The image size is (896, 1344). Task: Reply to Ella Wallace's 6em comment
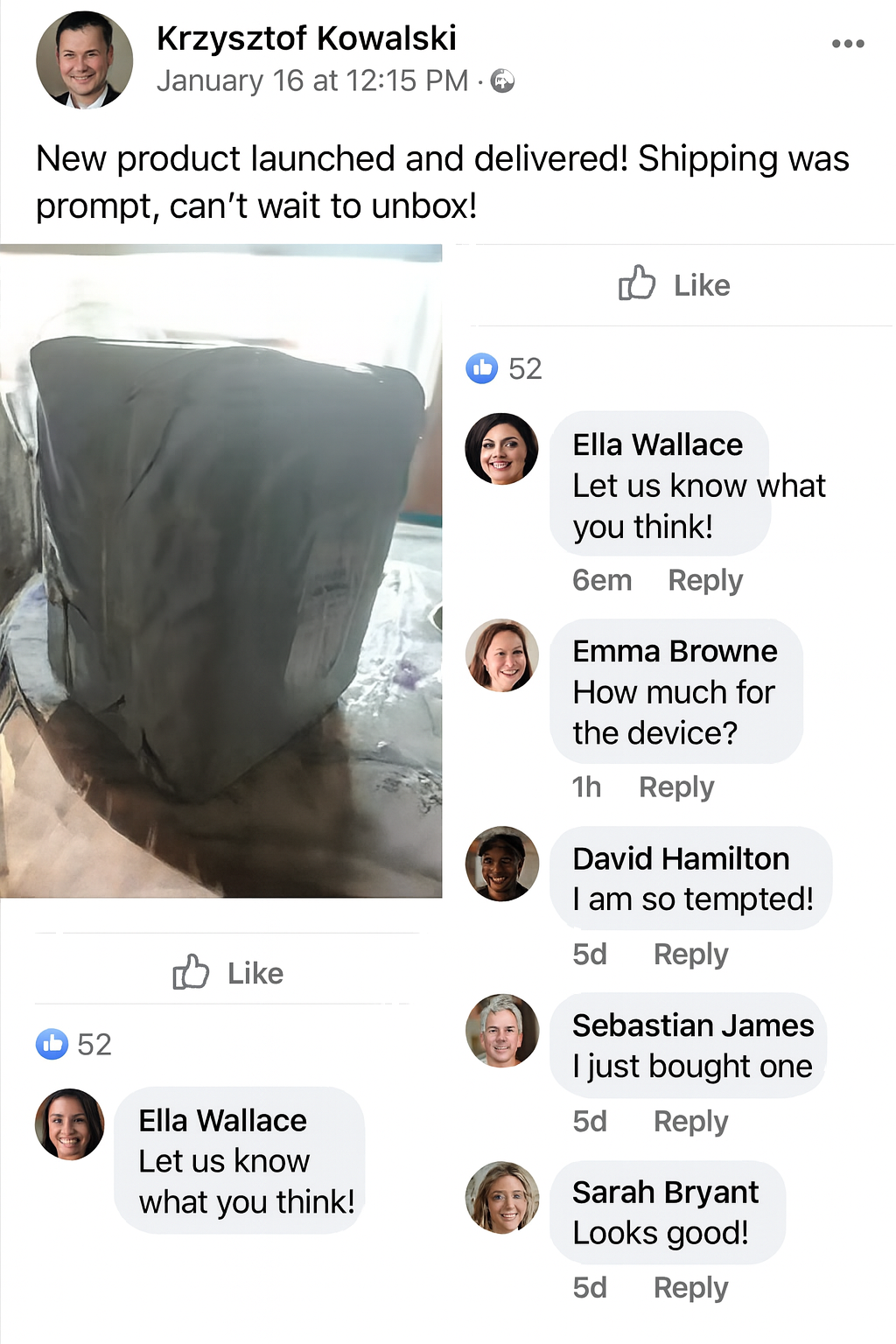tap(705, 580)
